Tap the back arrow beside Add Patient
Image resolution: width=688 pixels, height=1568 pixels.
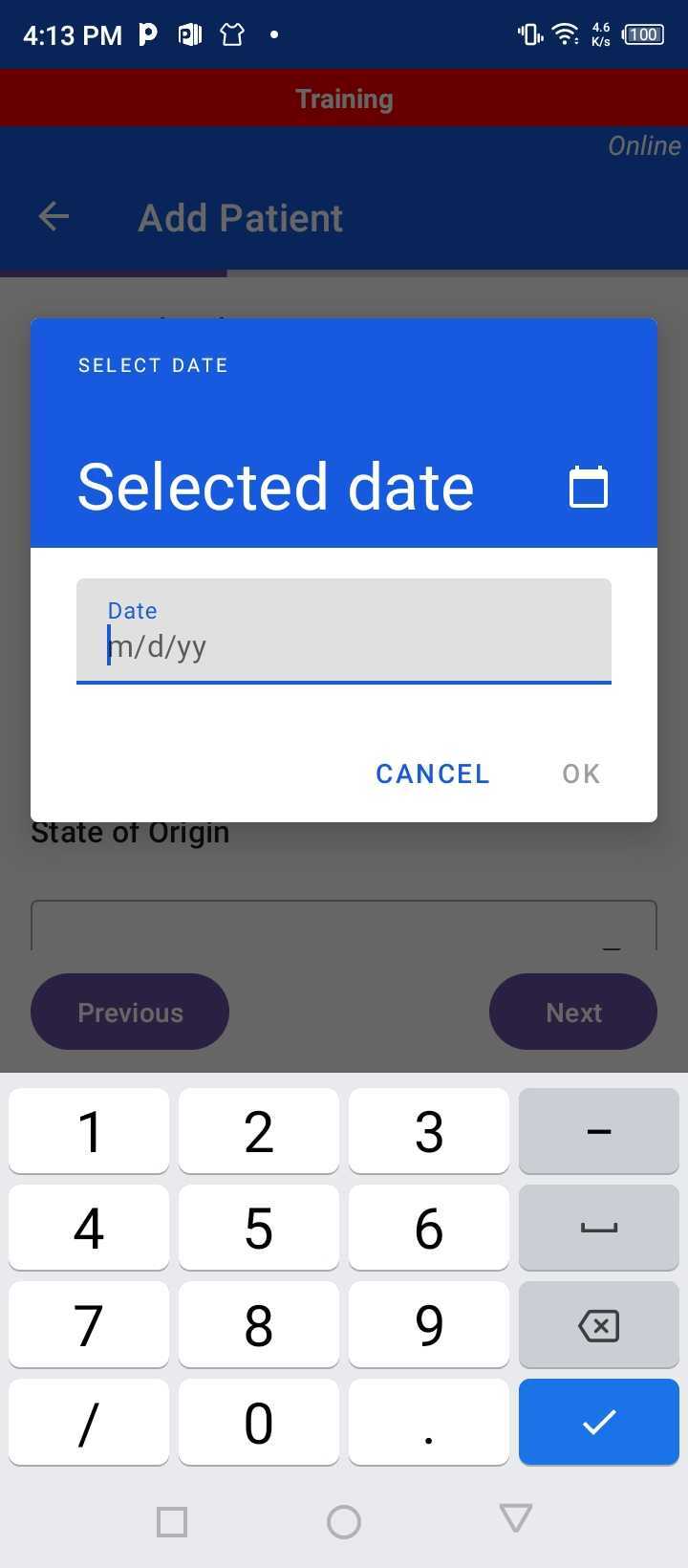[x=53, y=216]
